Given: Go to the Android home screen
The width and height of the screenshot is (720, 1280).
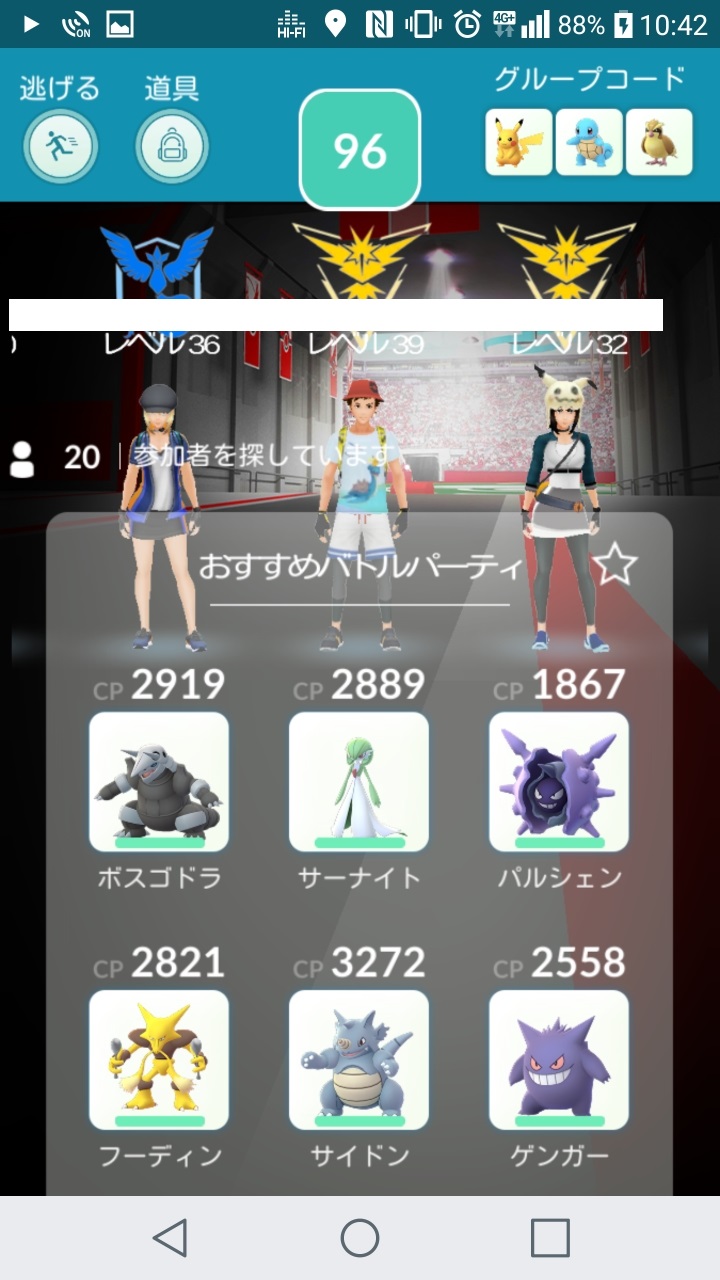Looking at the screenshot, I should [360, 1238].
